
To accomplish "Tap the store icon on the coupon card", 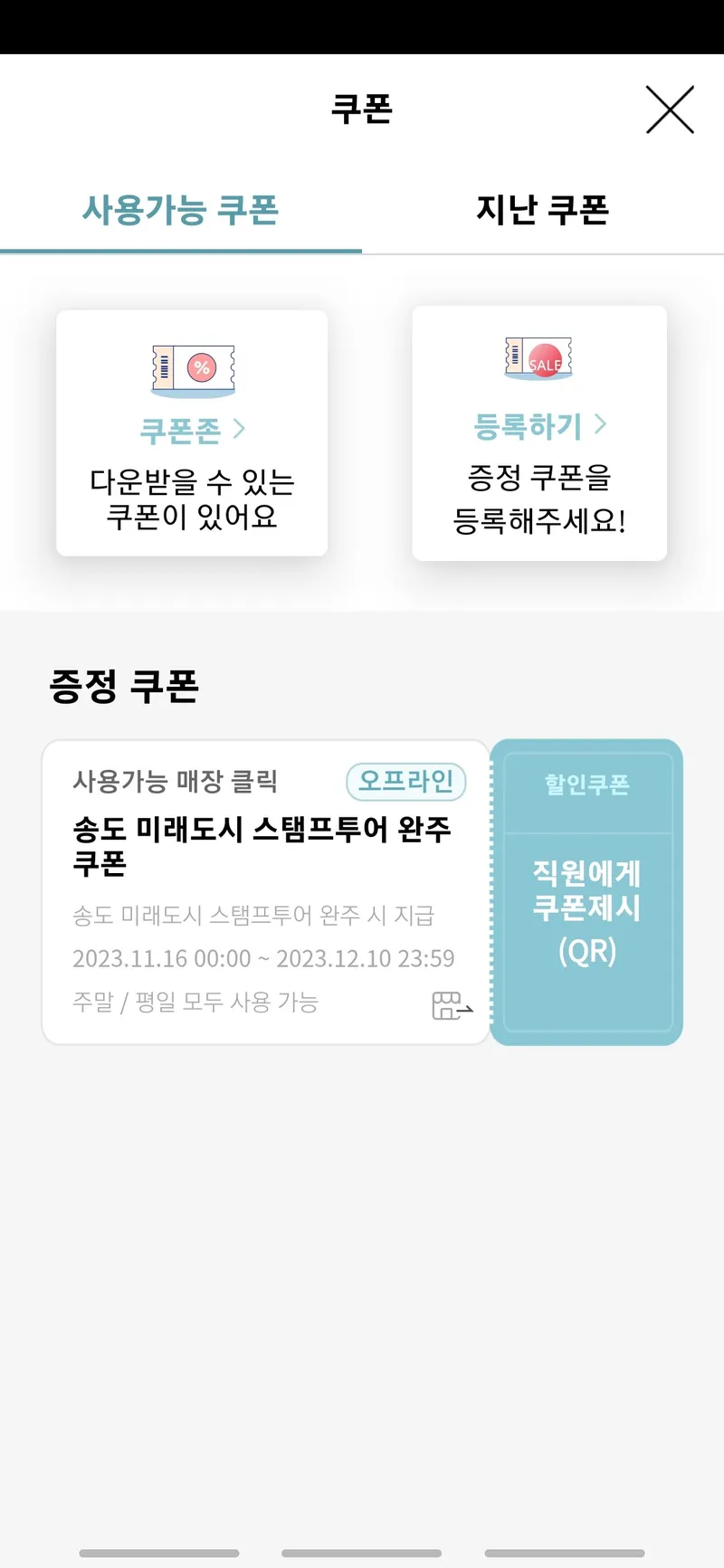I will pyautogui.click(x=452, y=1005).
